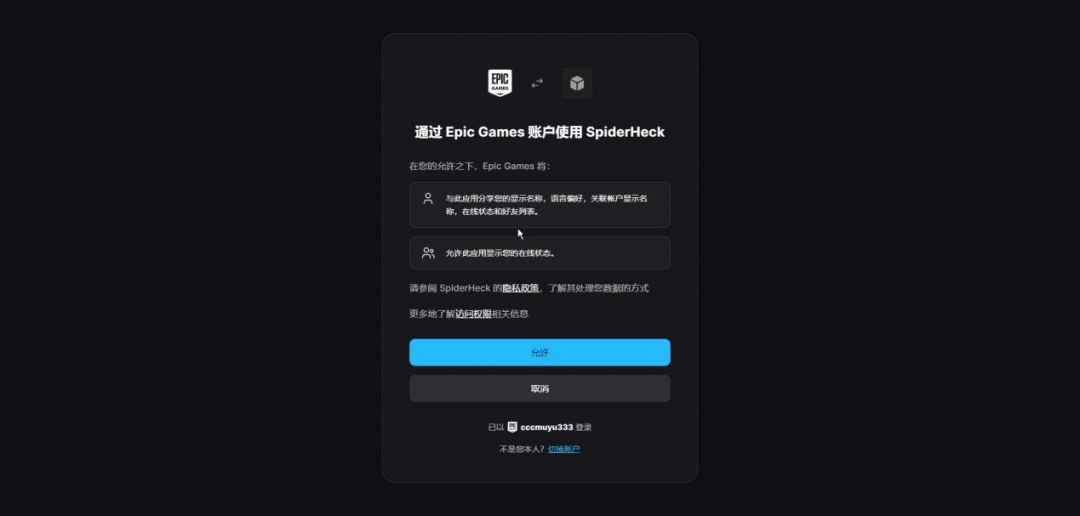Screen dimensions: 1080x516
Task: Open the 访问权限 access permissions link
Action: 473,314
